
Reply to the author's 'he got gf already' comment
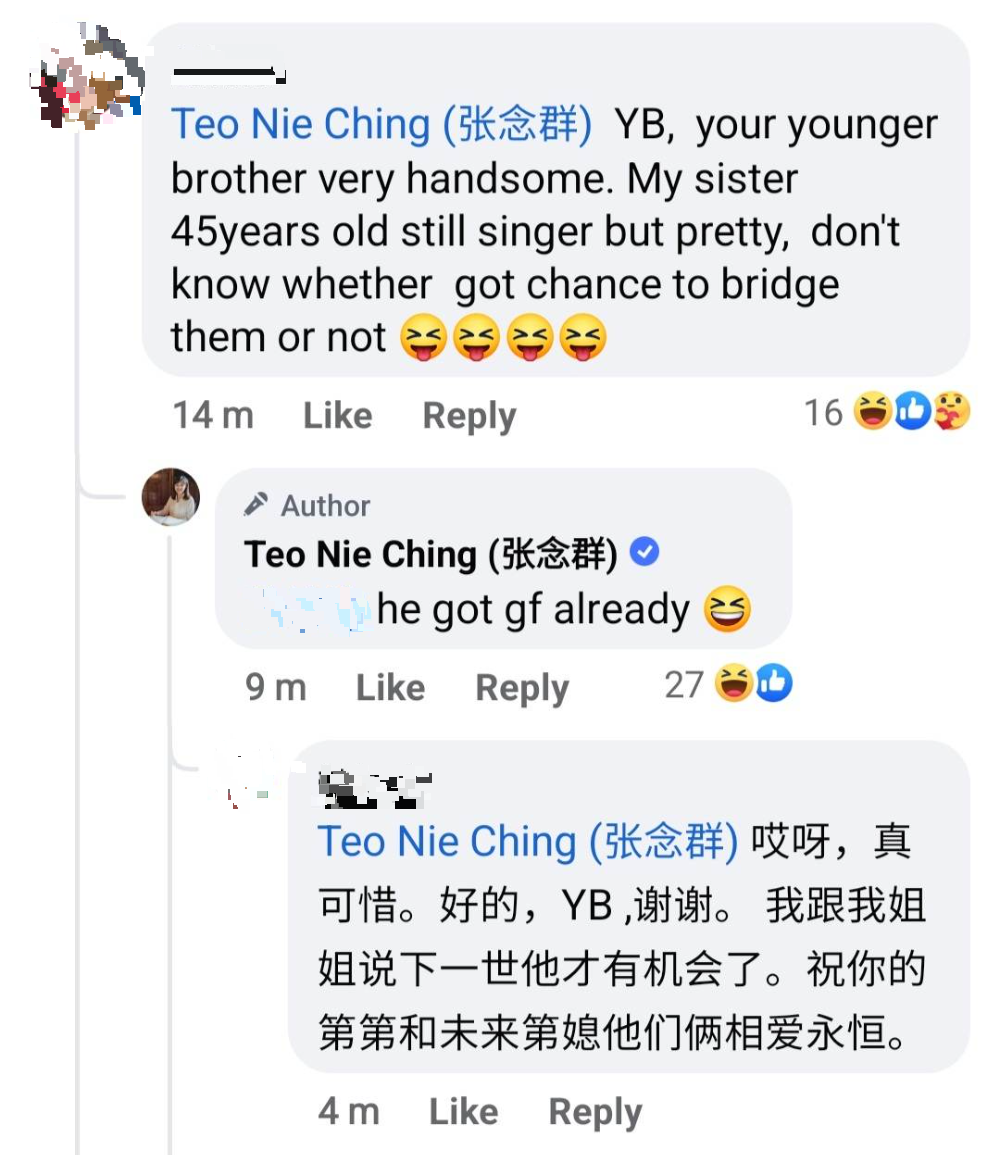520,686
